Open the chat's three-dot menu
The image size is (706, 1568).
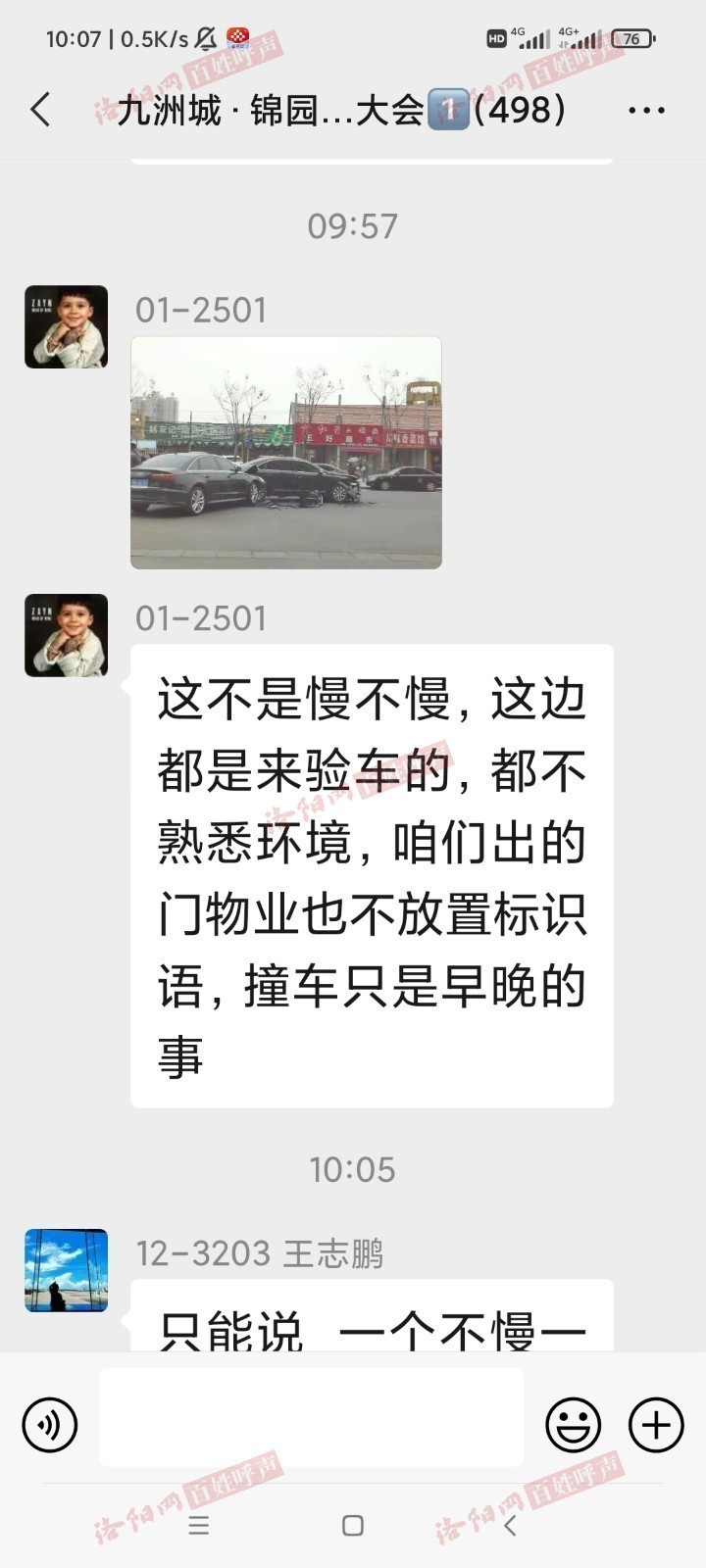point(646,110)
